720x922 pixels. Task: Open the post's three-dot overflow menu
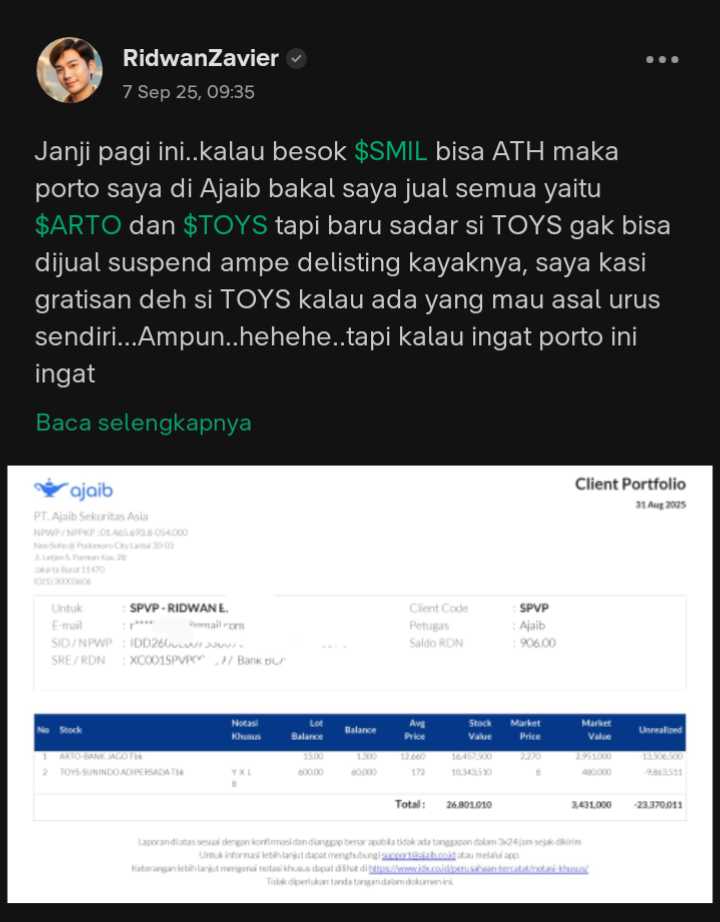[x=662, y=60]
